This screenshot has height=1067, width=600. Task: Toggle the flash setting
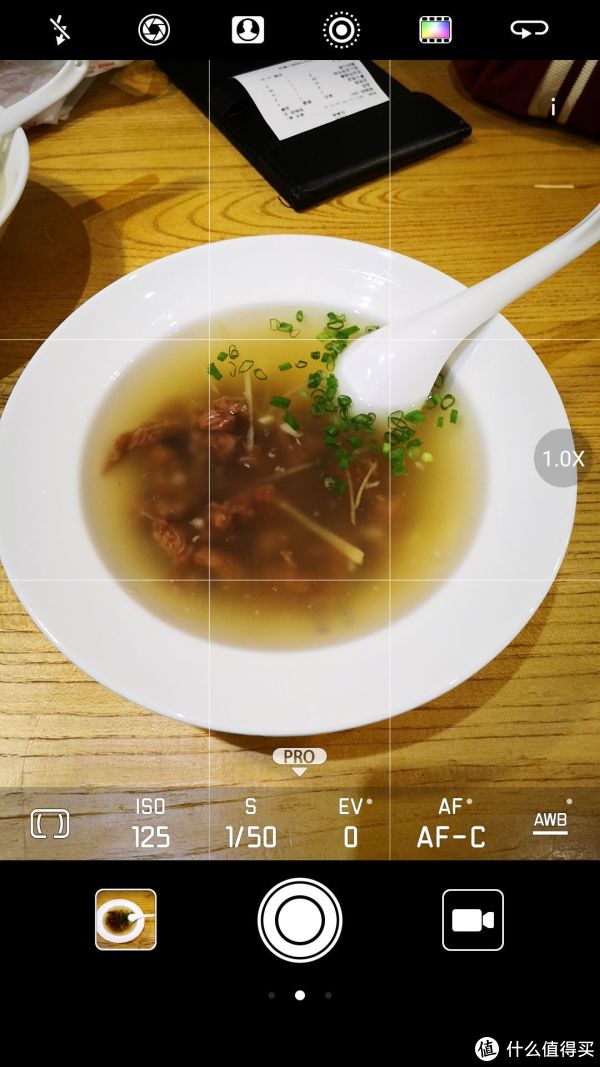click(61, 30)
